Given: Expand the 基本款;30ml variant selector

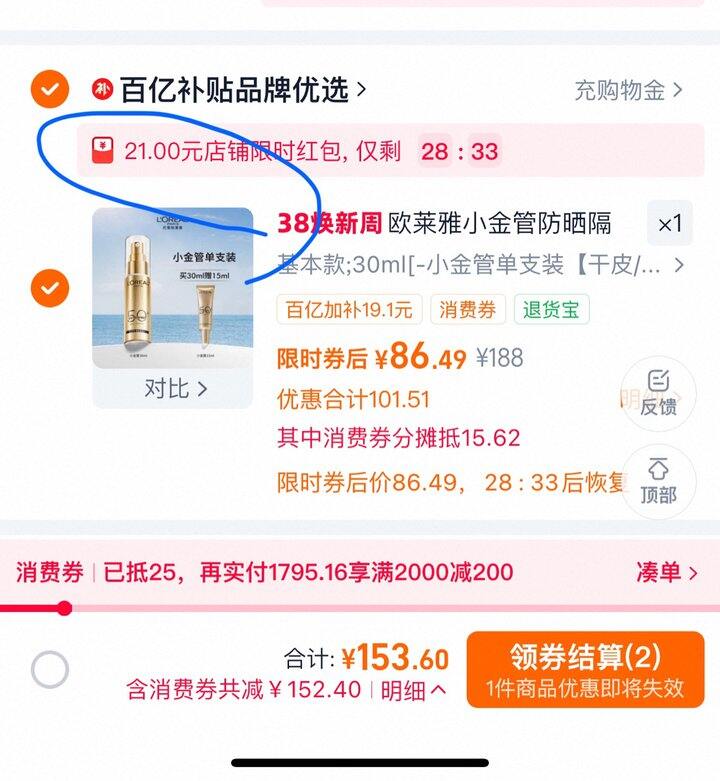Looking at the screenshot, I should pos(480,266).
